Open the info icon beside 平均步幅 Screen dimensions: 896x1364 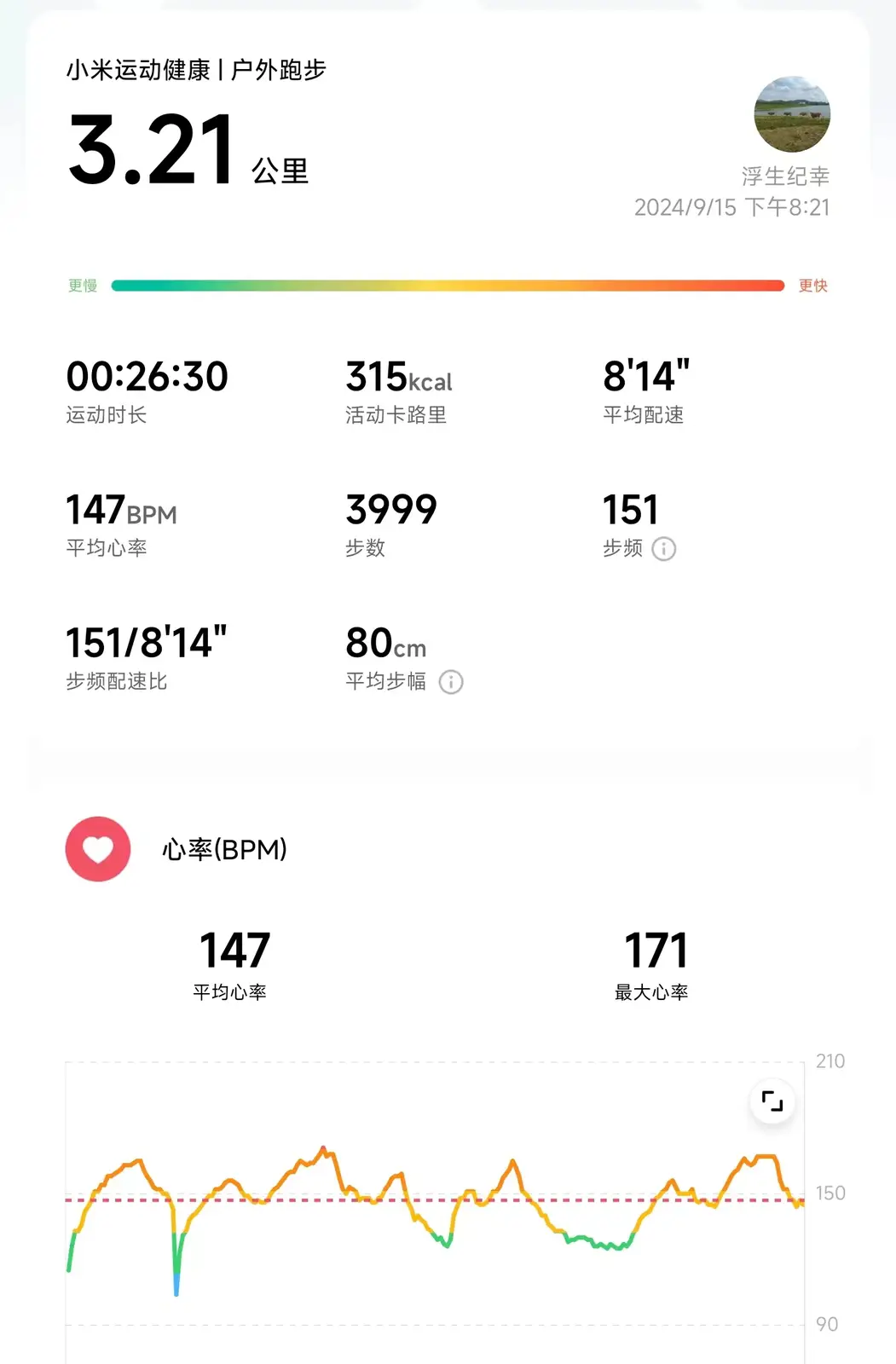point(450,682)
